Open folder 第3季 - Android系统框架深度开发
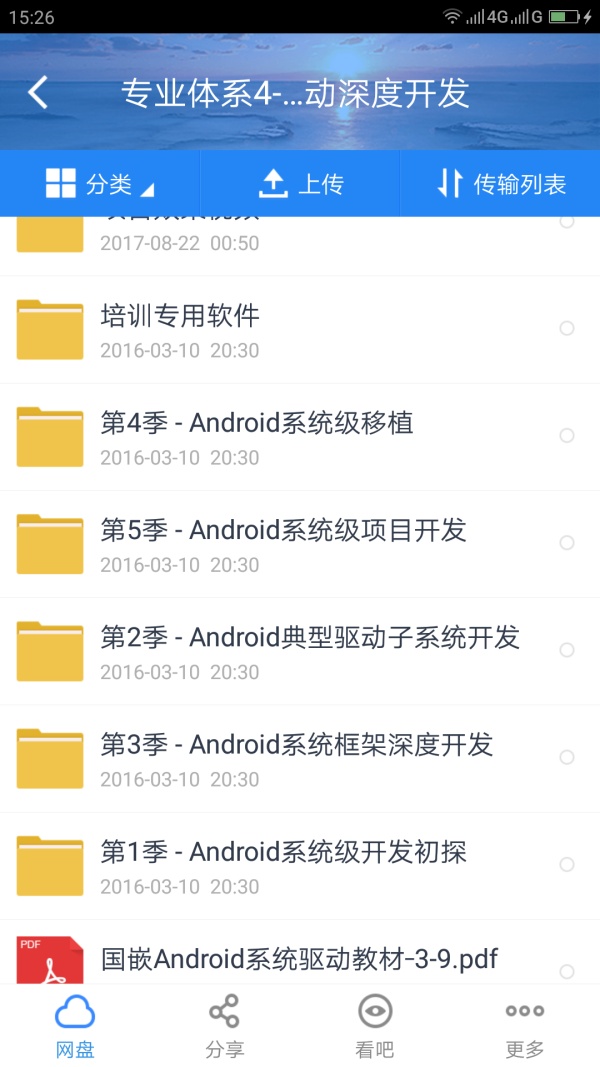This screenshot has height=1067, width=600. (x=297, y=757)
